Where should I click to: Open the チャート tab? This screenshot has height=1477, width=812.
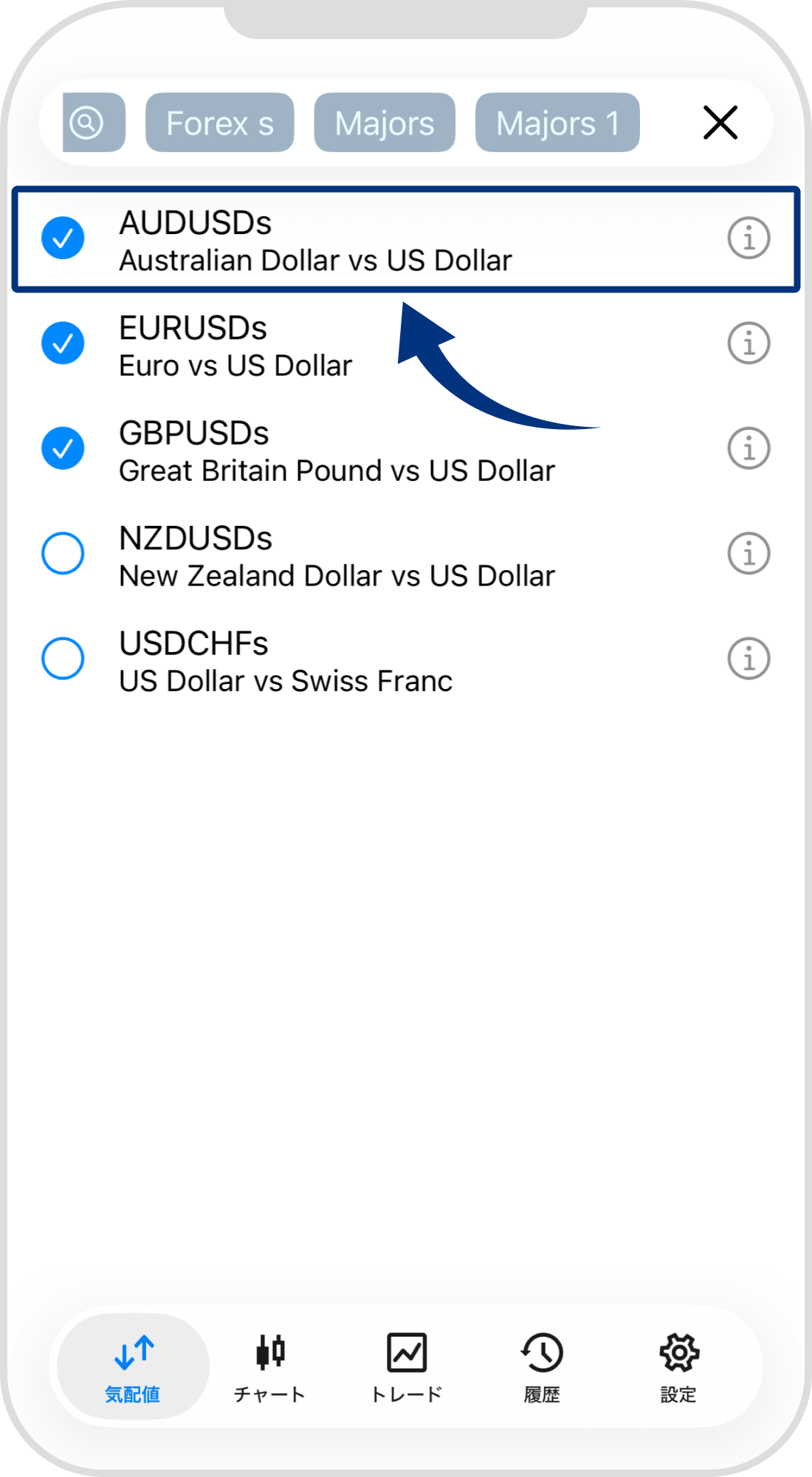click(x=269, y=1367)
